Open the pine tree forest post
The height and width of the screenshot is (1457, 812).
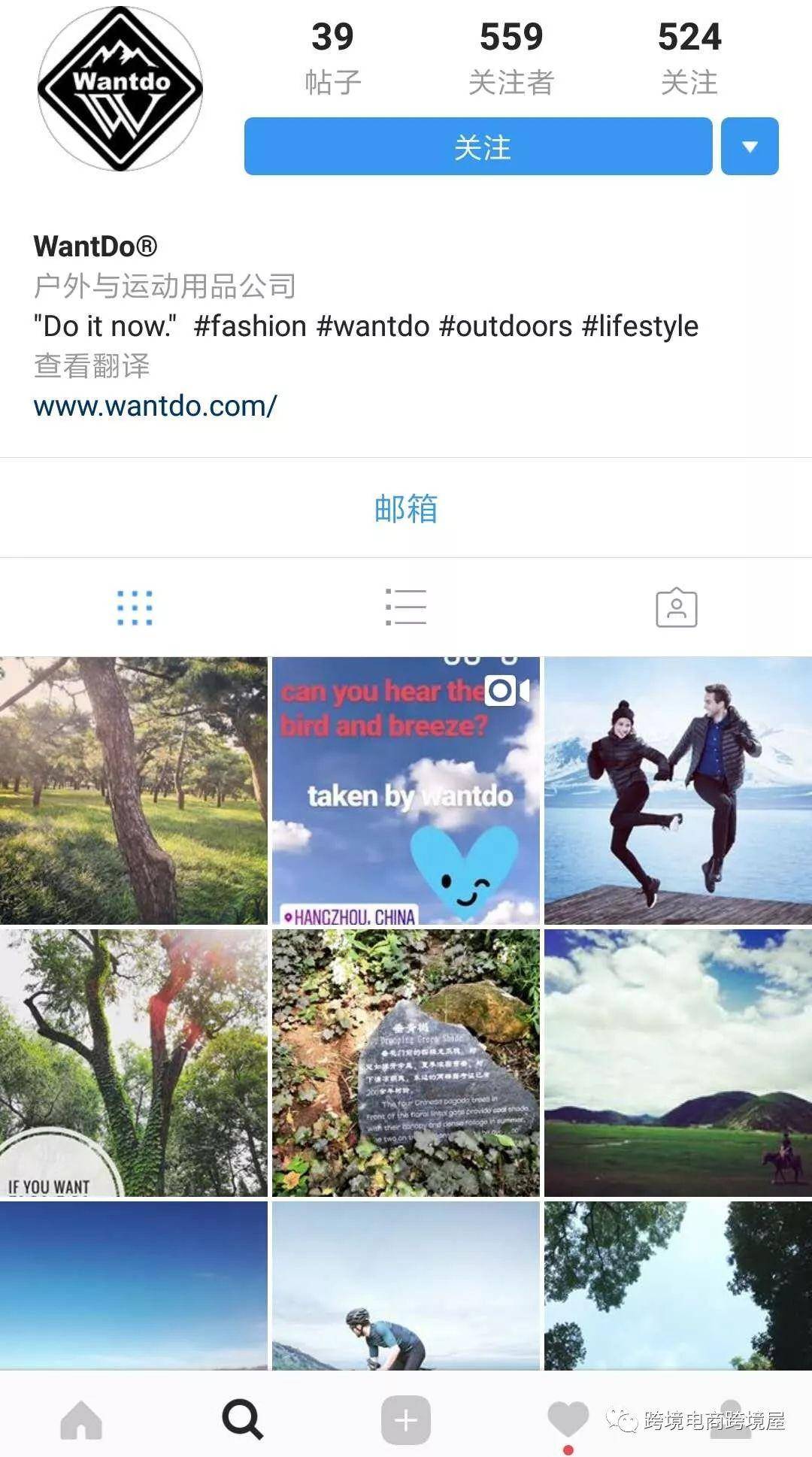tap(134, 790)
